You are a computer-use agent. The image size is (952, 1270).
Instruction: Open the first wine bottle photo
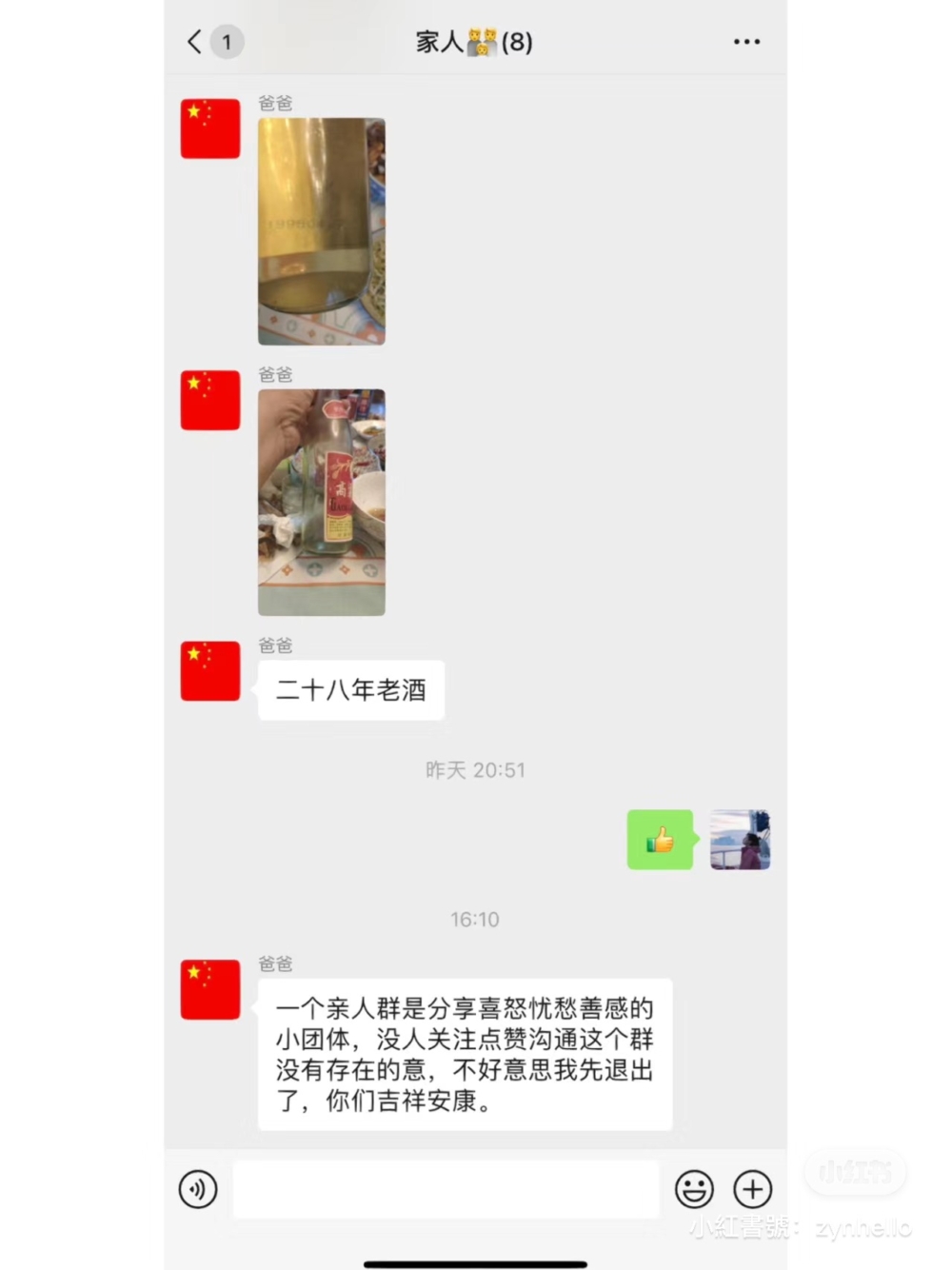(321, 231)
